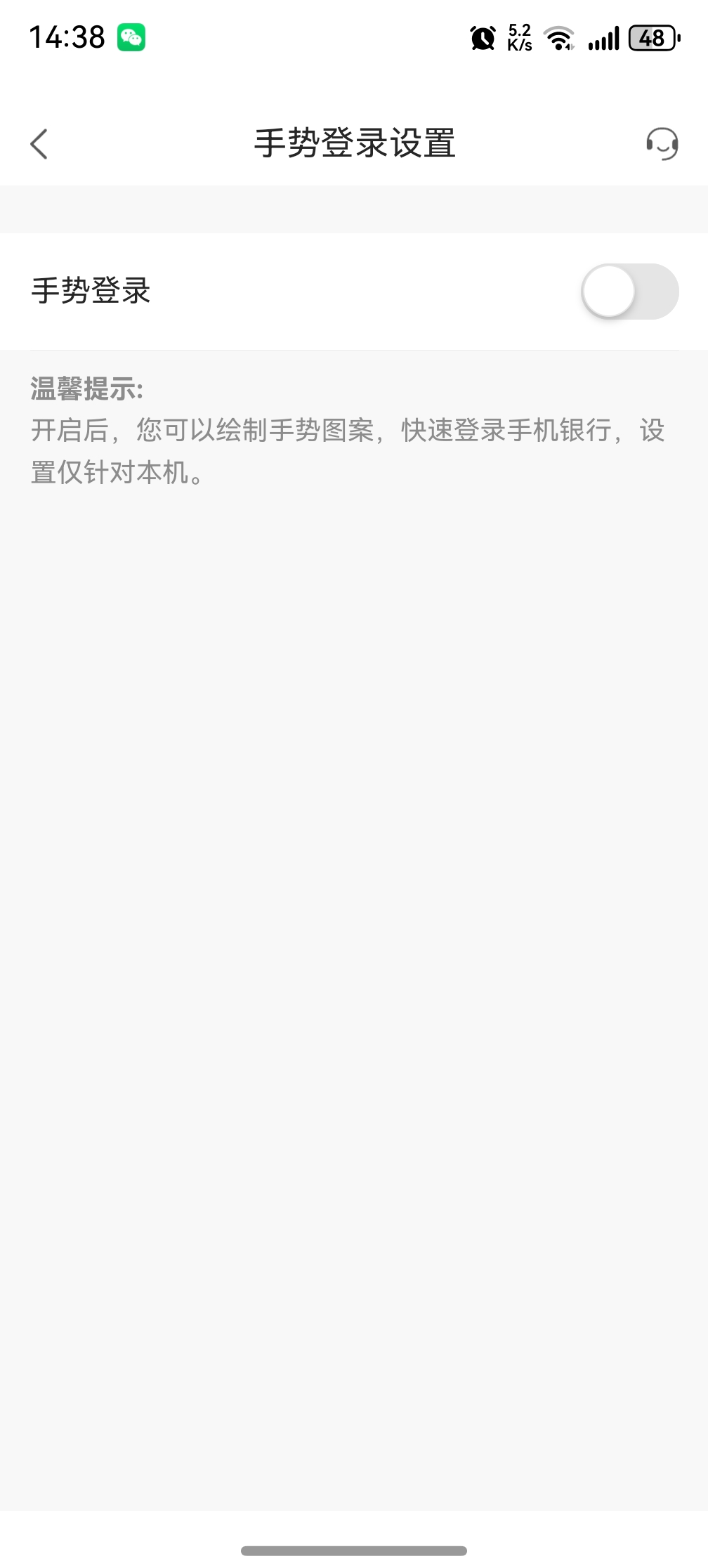Open customer service headset icon
The height and width of the screenshot is (1568, 708).
coord(662,144)
